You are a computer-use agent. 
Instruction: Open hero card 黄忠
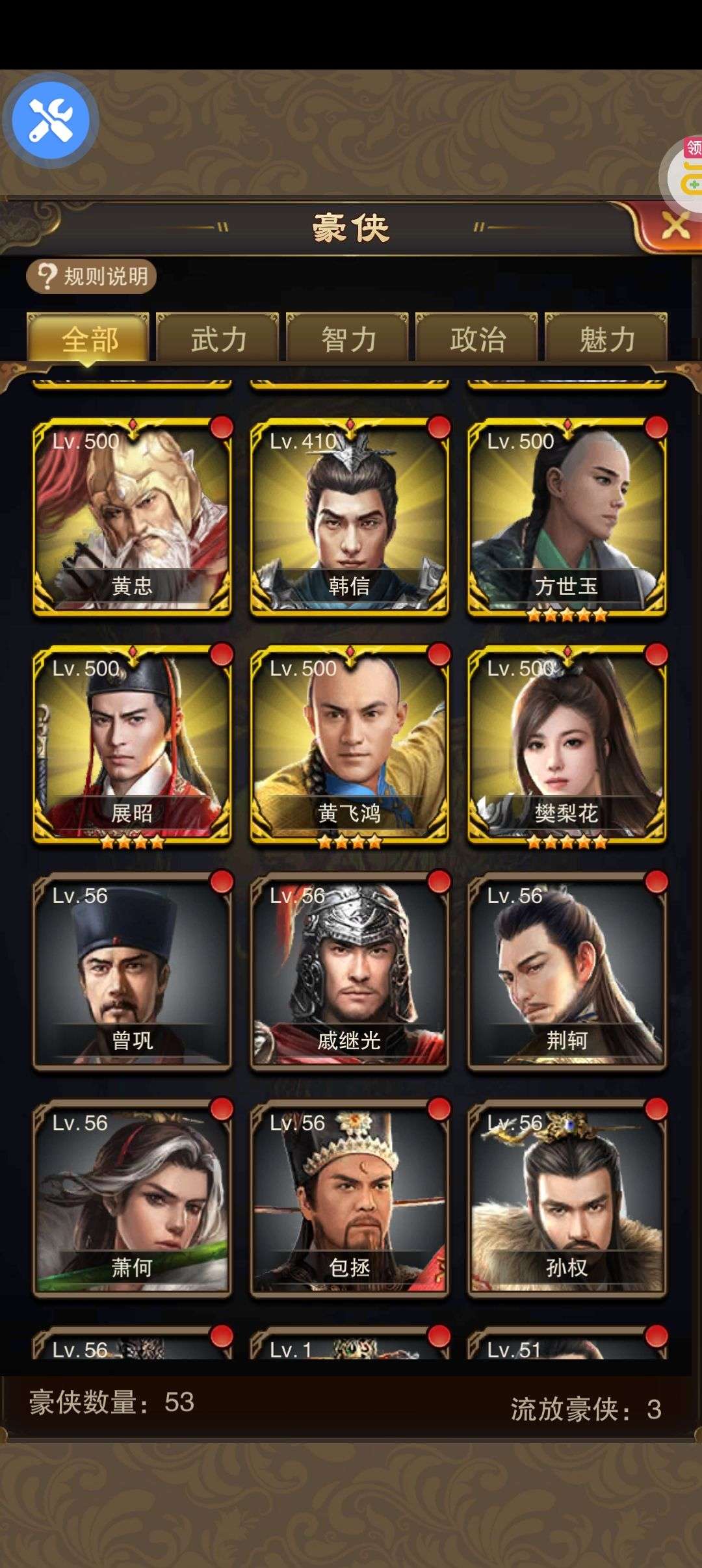click(x=132, y=517)
